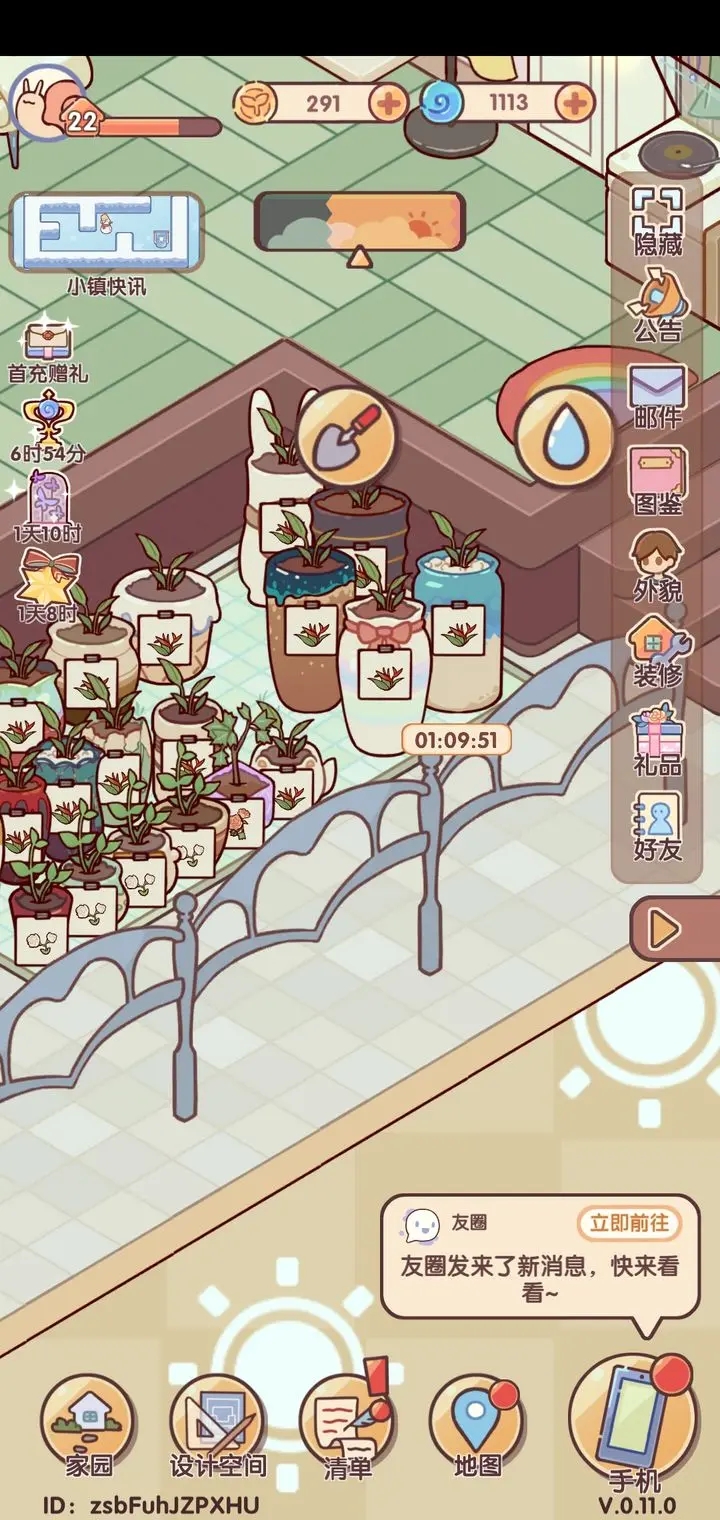The height and width of the screenshot is (1520, 720).
Task: Open 外貌 appearance menu
Action: pos(657,565)
